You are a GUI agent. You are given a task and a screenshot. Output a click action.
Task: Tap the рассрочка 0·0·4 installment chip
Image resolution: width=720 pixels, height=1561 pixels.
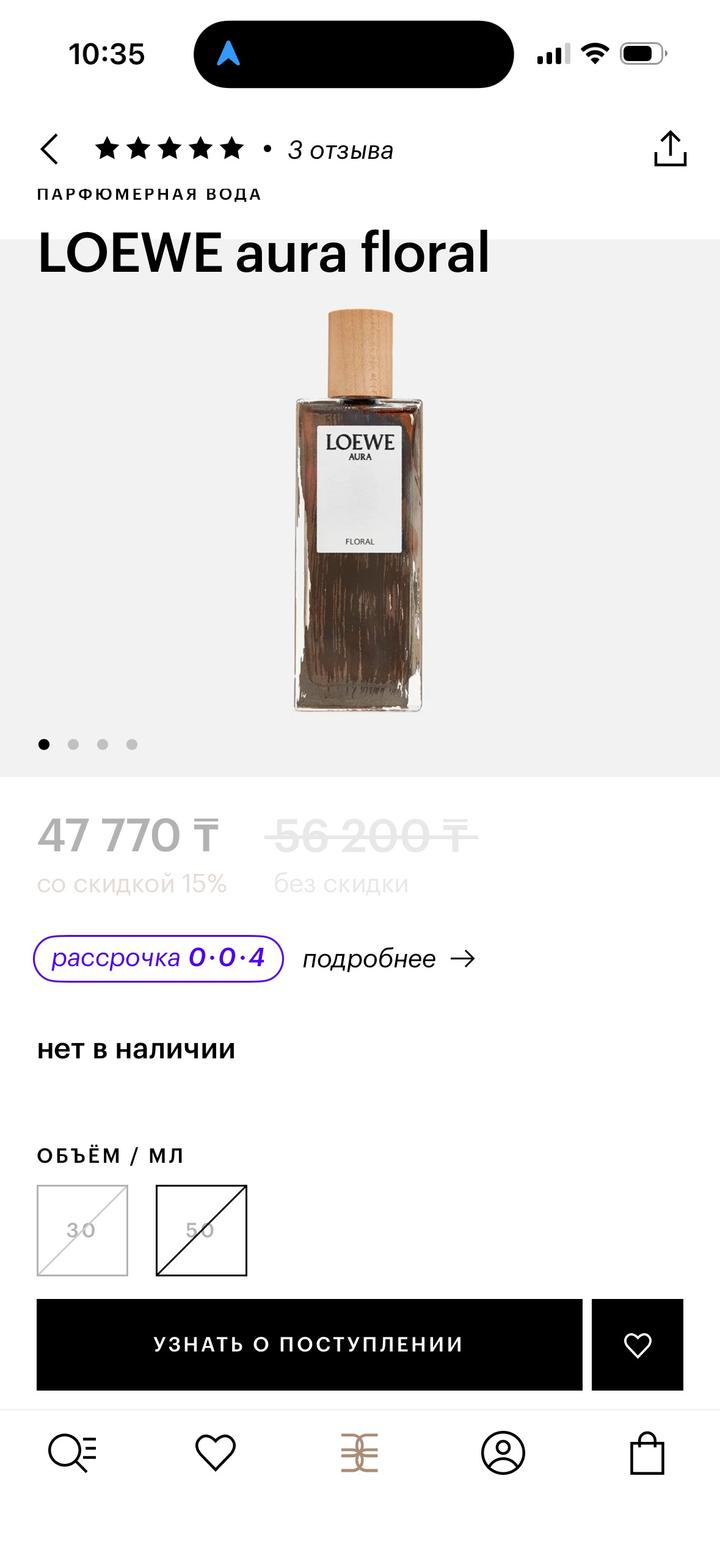pyautogui.click(x=158, y=958)
